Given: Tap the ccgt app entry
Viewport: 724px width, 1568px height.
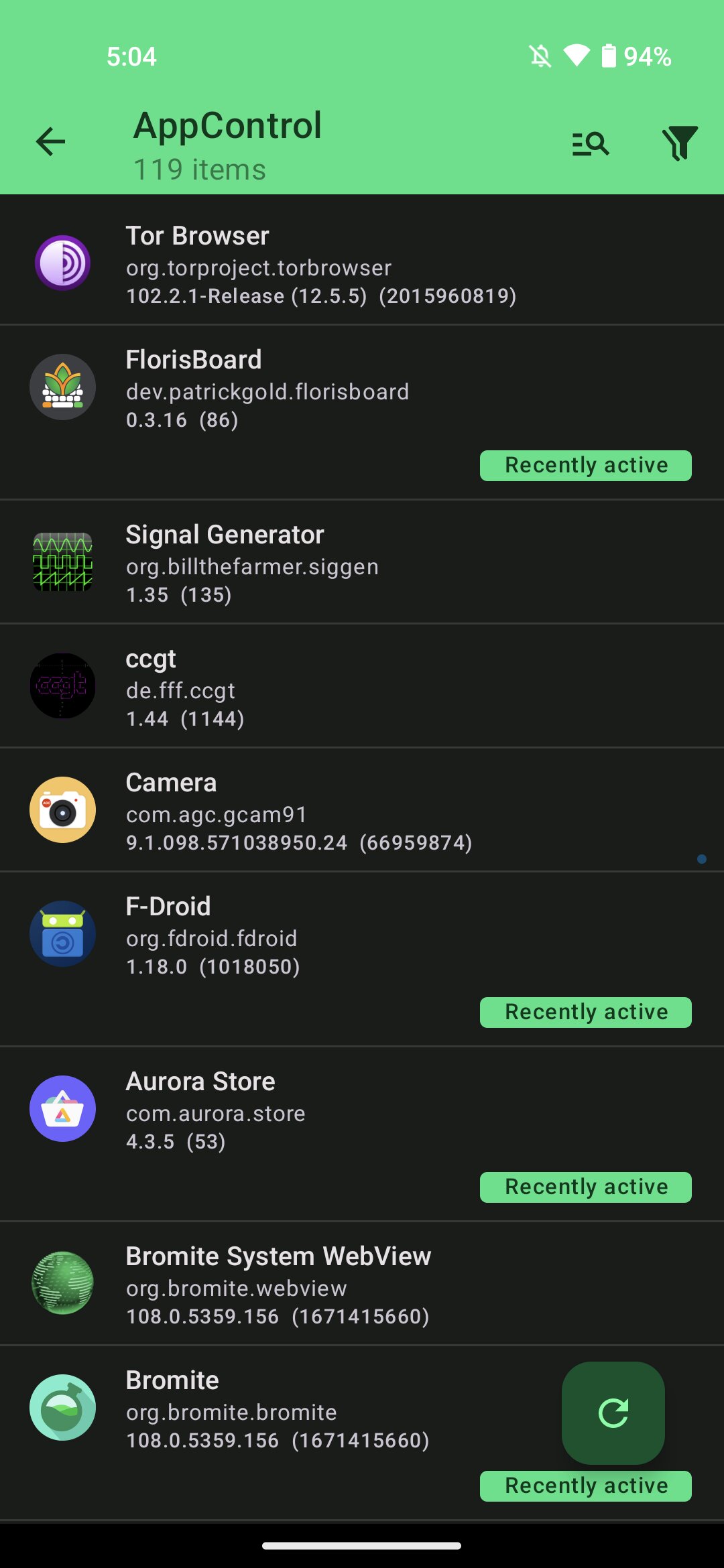Looking at the screenshot, I should [362, 685].
